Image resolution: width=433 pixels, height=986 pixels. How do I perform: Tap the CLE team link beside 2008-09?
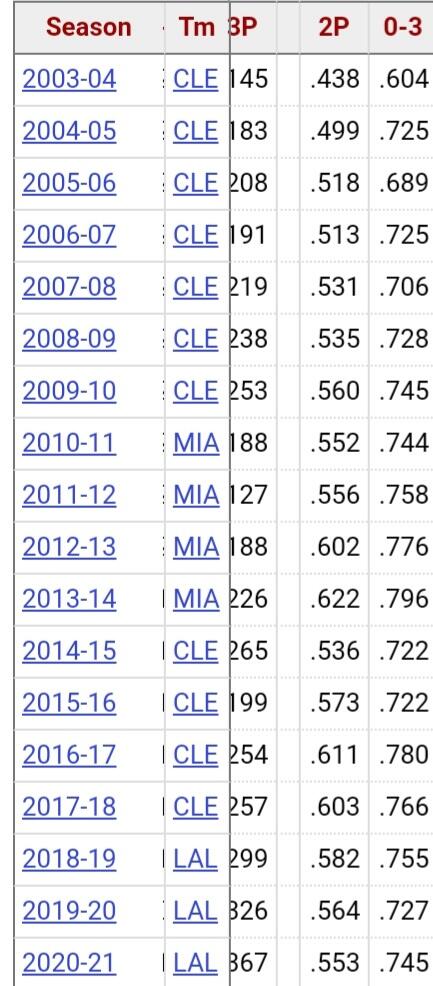click(195, 339)
